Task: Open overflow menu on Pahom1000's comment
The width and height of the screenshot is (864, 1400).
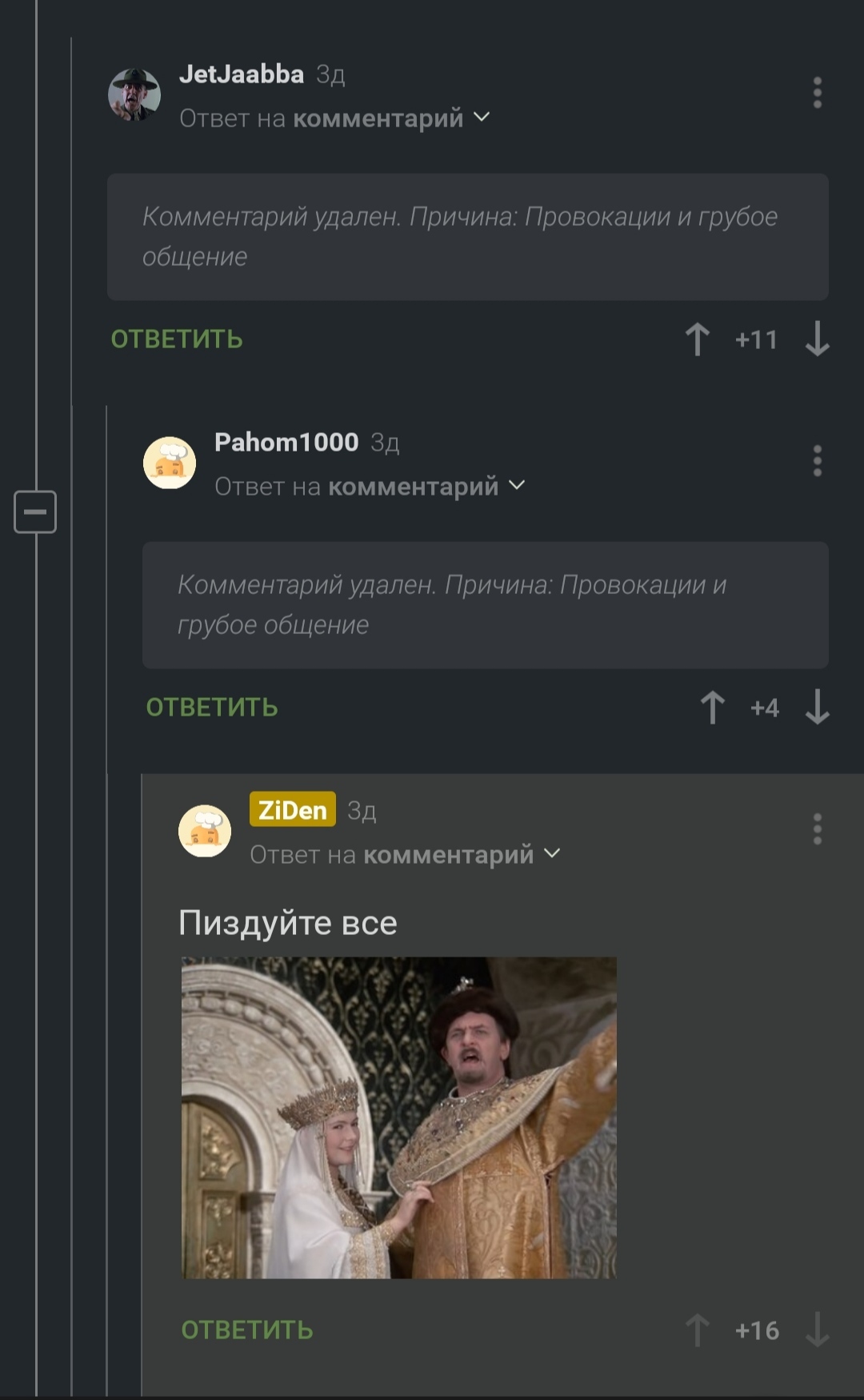Action: [x=817, y=461]
